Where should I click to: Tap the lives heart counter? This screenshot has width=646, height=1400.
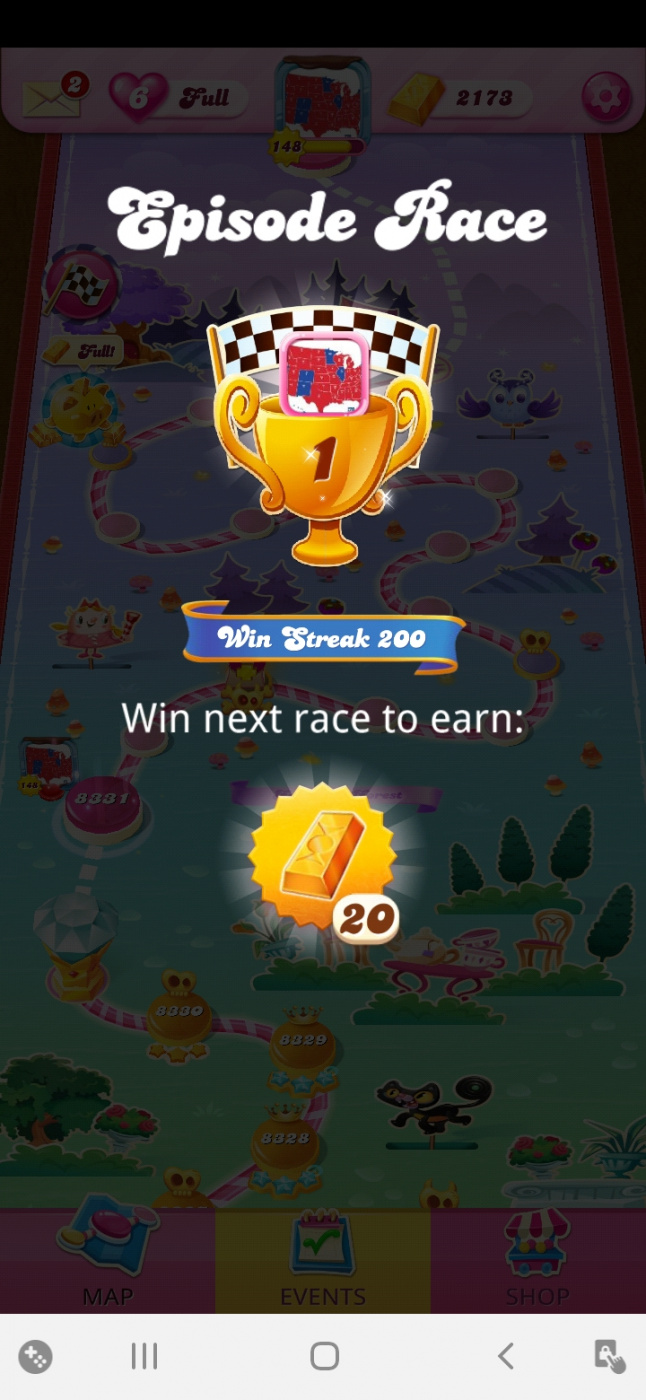(140, 98)
